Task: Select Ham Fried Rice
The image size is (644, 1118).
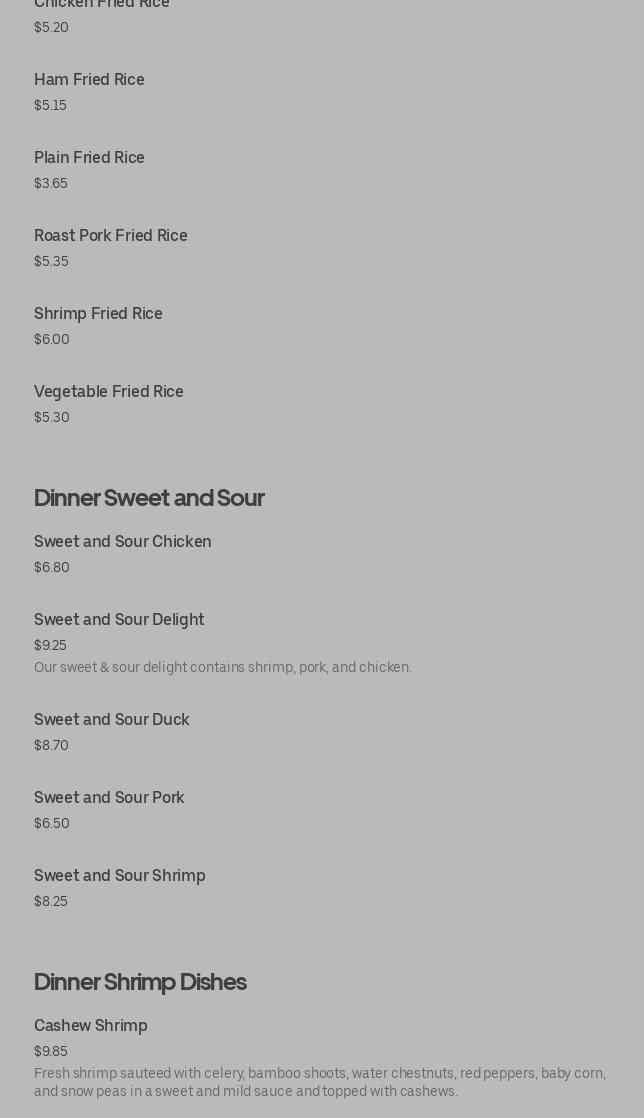Action: pos(89,80)
